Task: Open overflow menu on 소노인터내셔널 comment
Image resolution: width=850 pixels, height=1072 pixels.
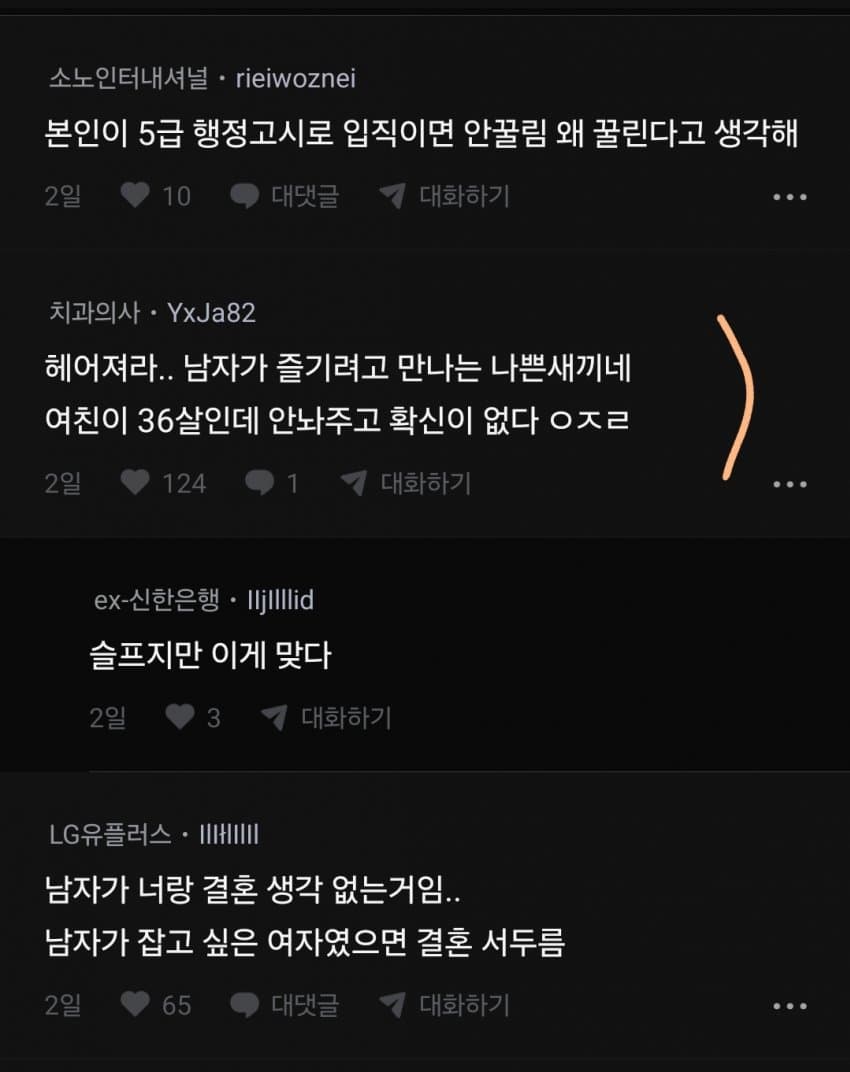Action: tap(790, 197)
